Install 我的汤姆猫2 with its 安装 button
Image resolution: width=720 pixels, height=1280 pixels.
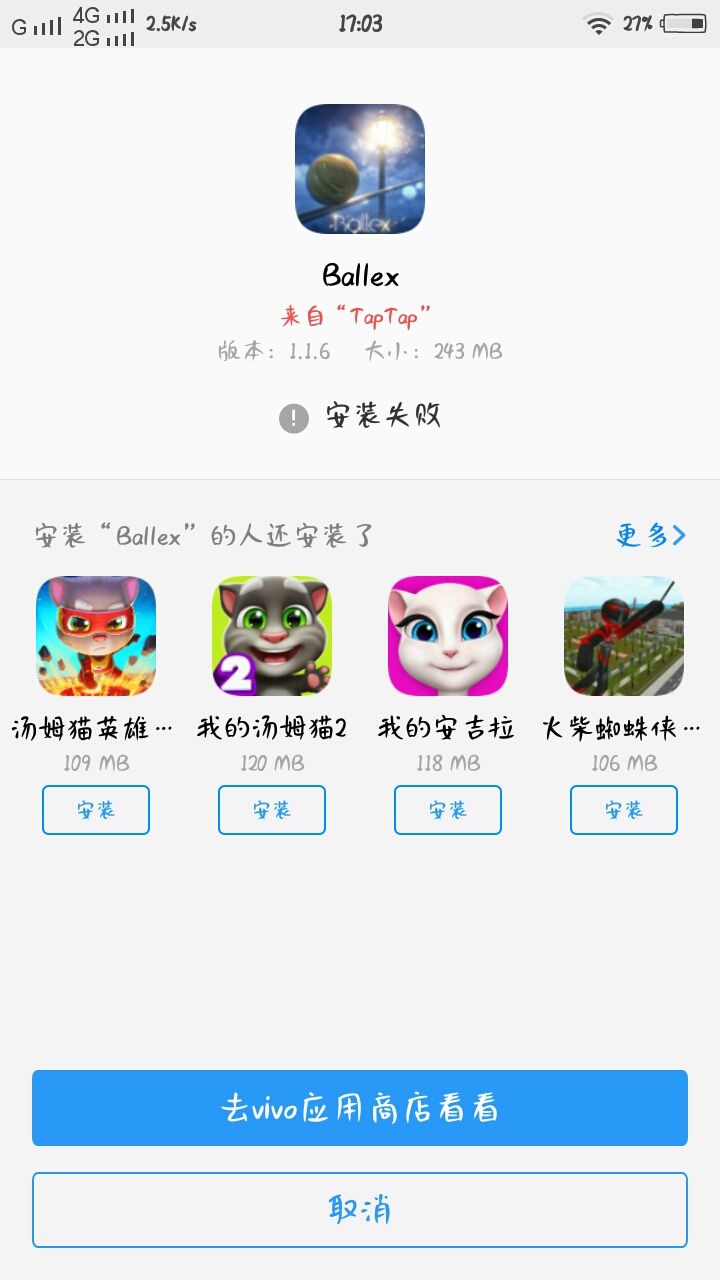[272, 810]
